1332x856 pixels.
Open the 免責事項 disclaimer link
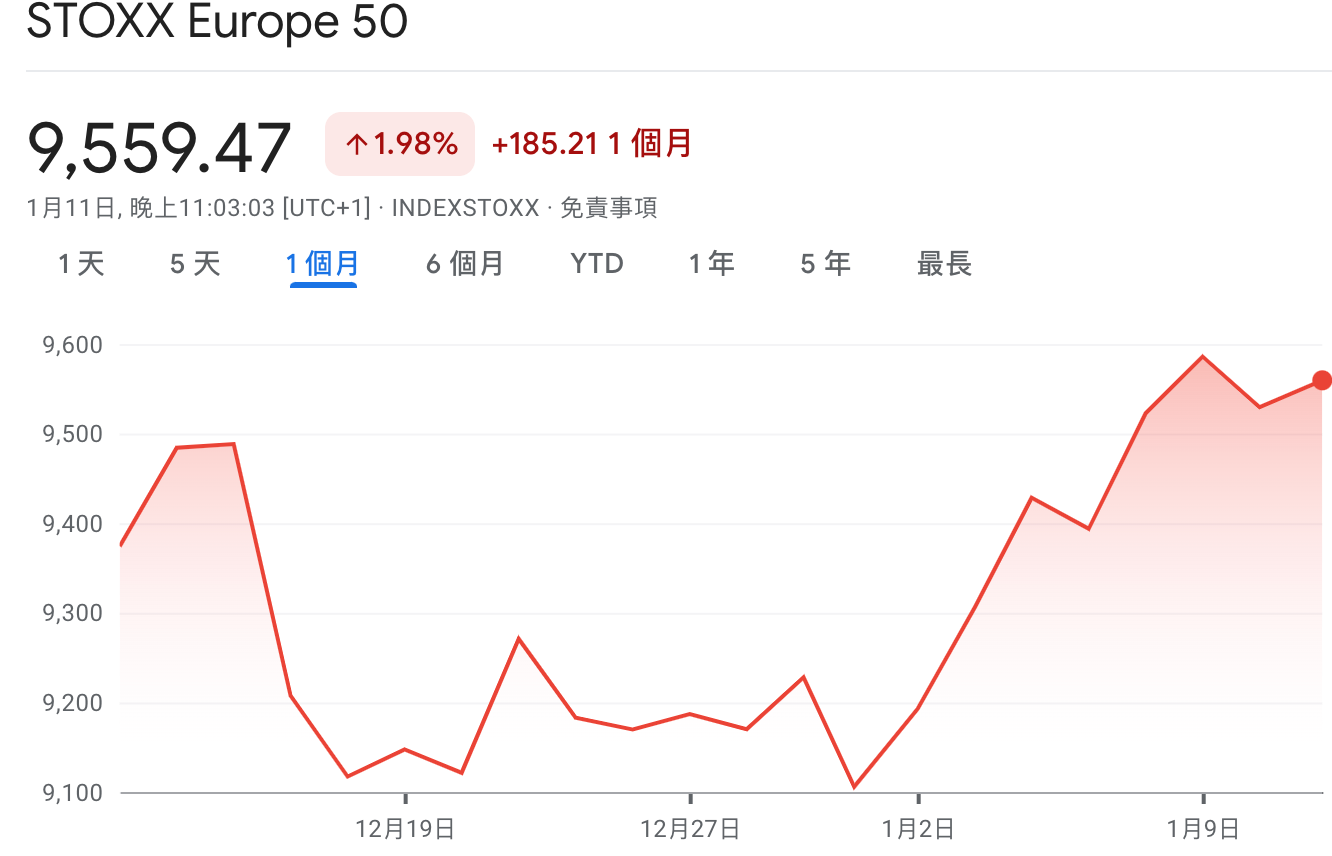point(608,208)
